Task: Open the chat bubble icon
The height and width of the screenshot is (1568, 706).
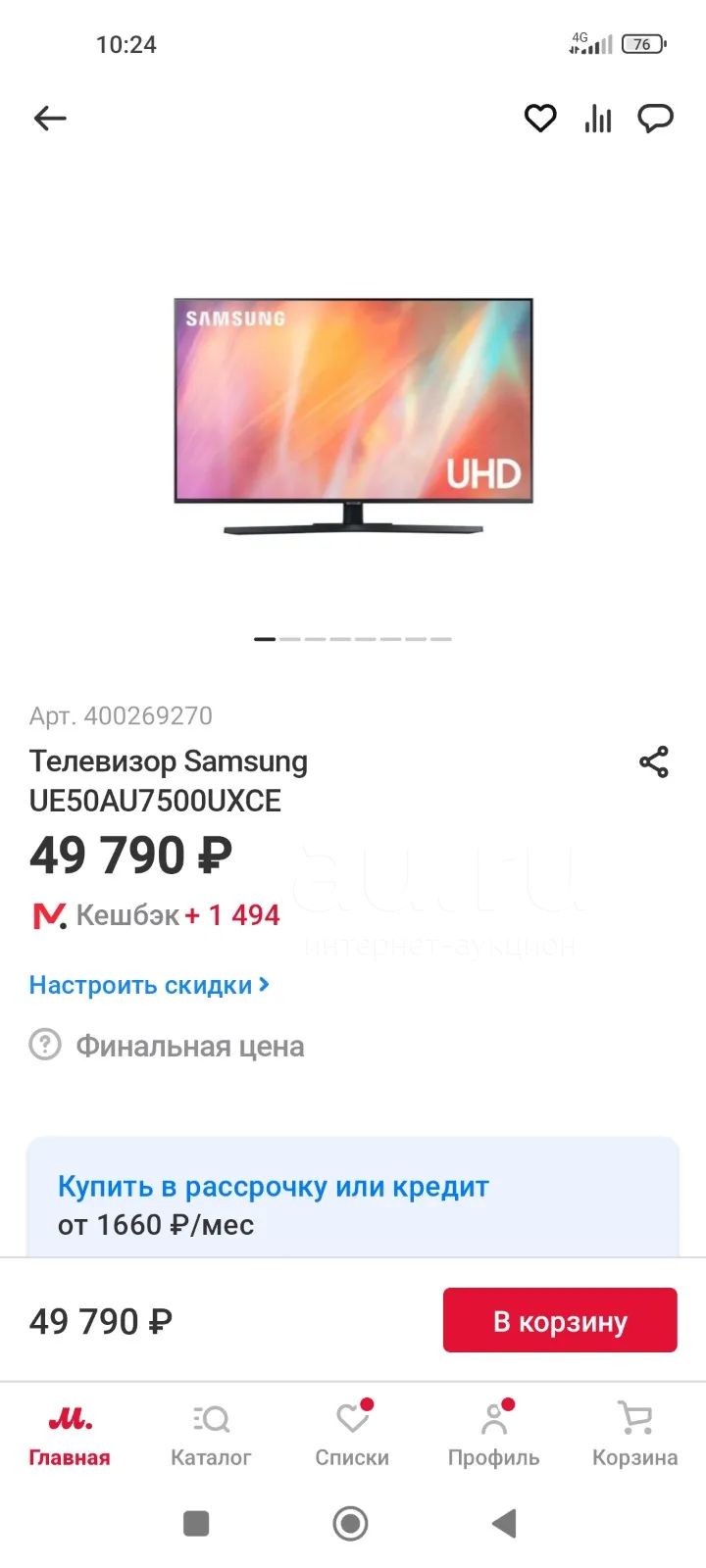Action: tap(656, 119)
